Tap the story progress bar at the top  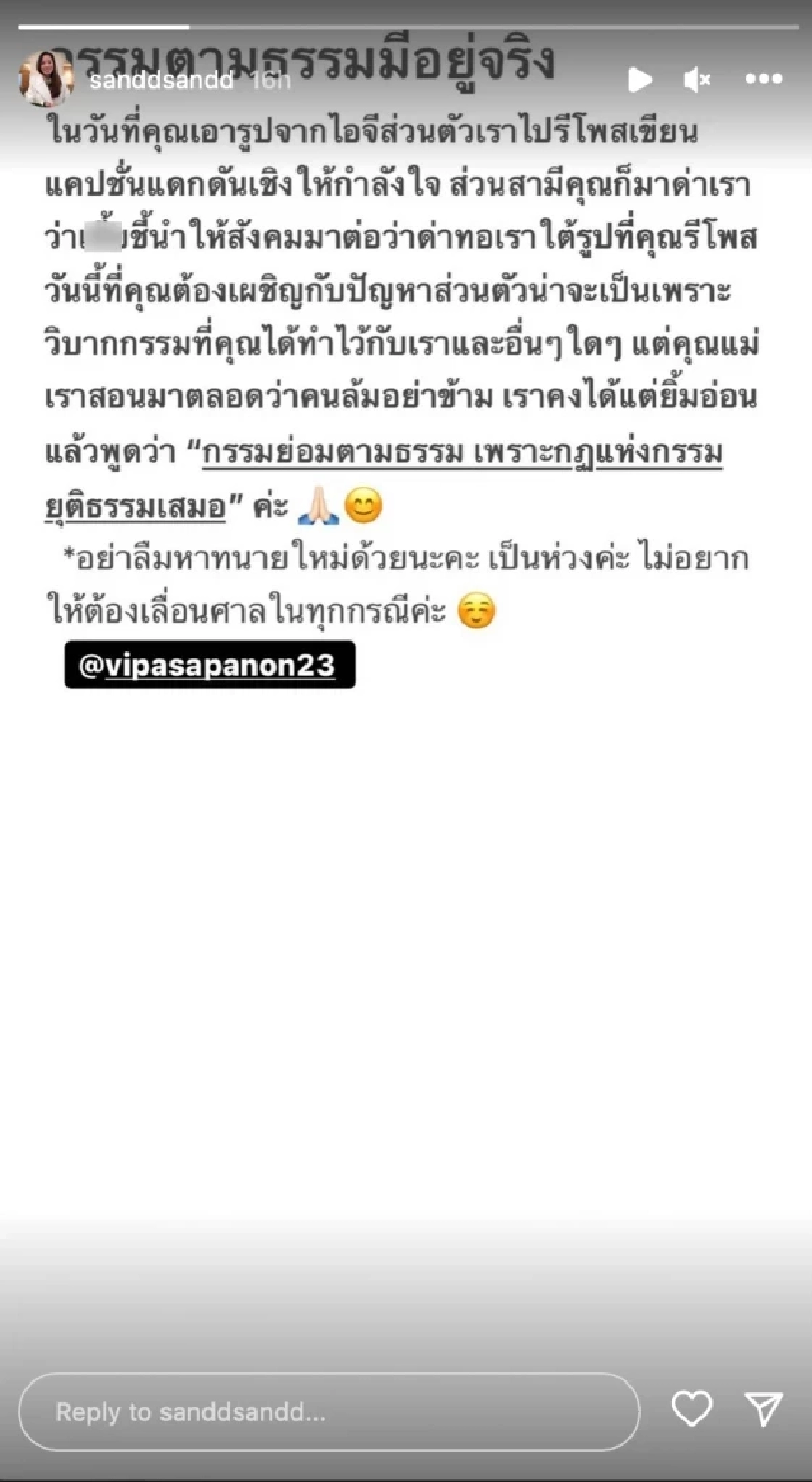point(406,27)
